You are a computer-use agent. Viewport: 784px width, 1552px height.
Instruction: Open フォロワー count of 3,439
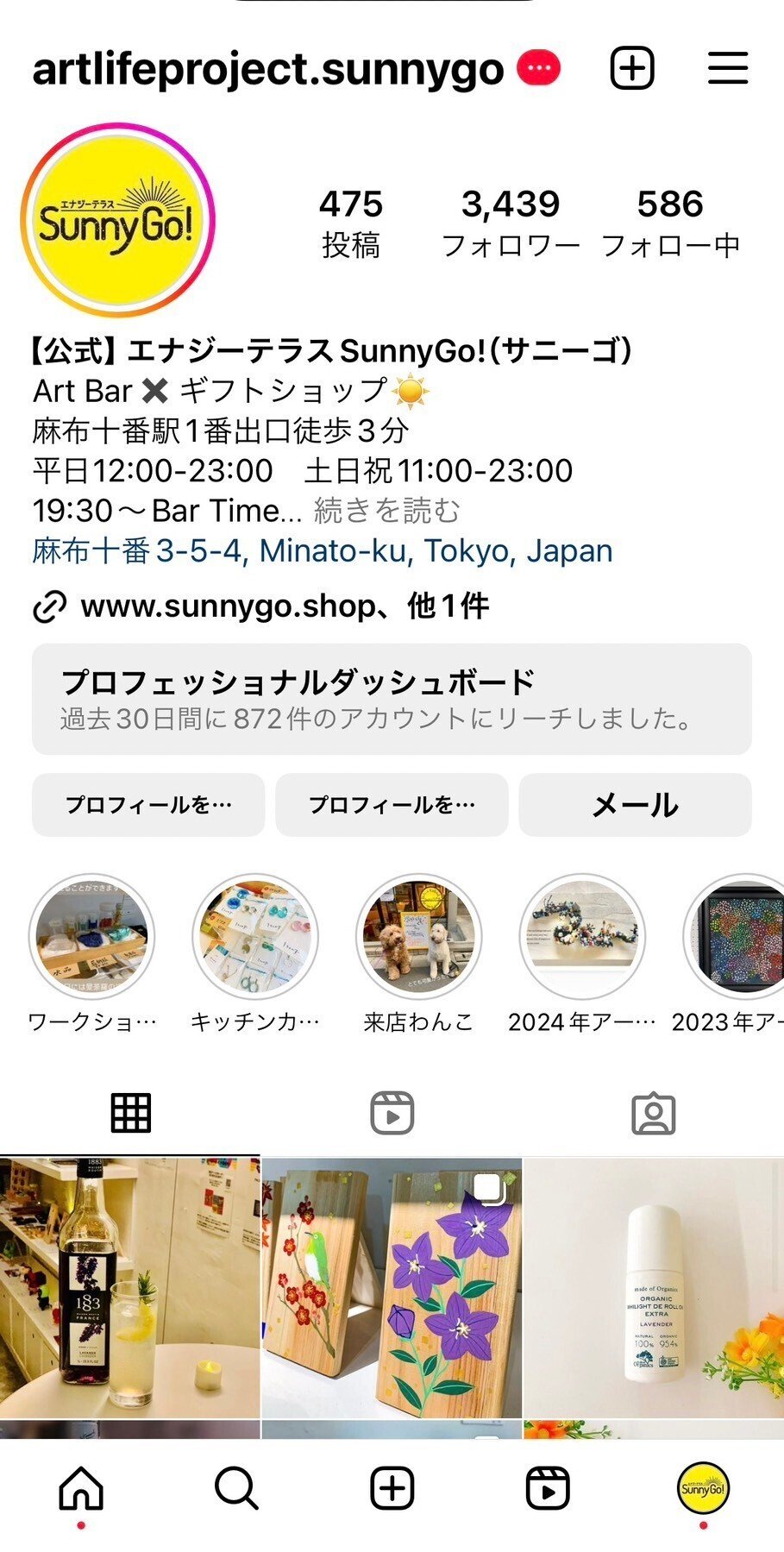click(511, 221)
